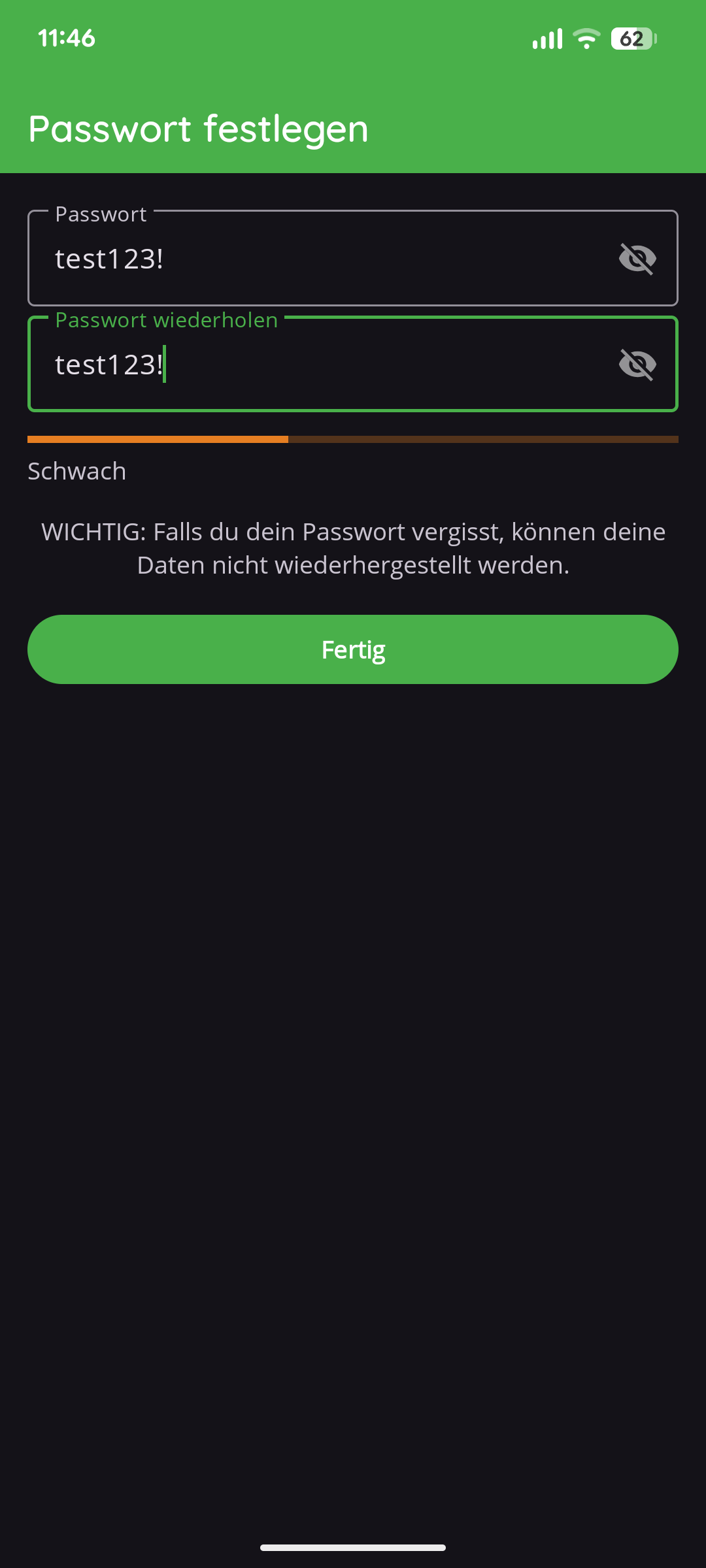Confirm with the Fertig button
706x1568 pixels.
coord(353,649)
